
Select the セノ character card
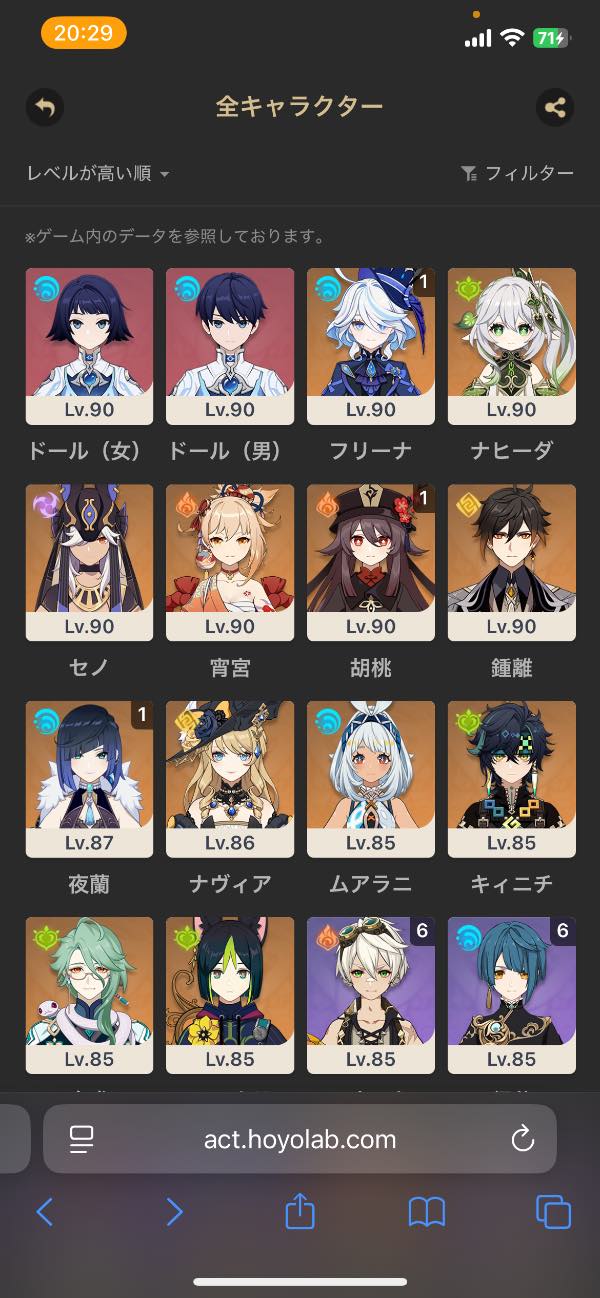click(89, 562)
